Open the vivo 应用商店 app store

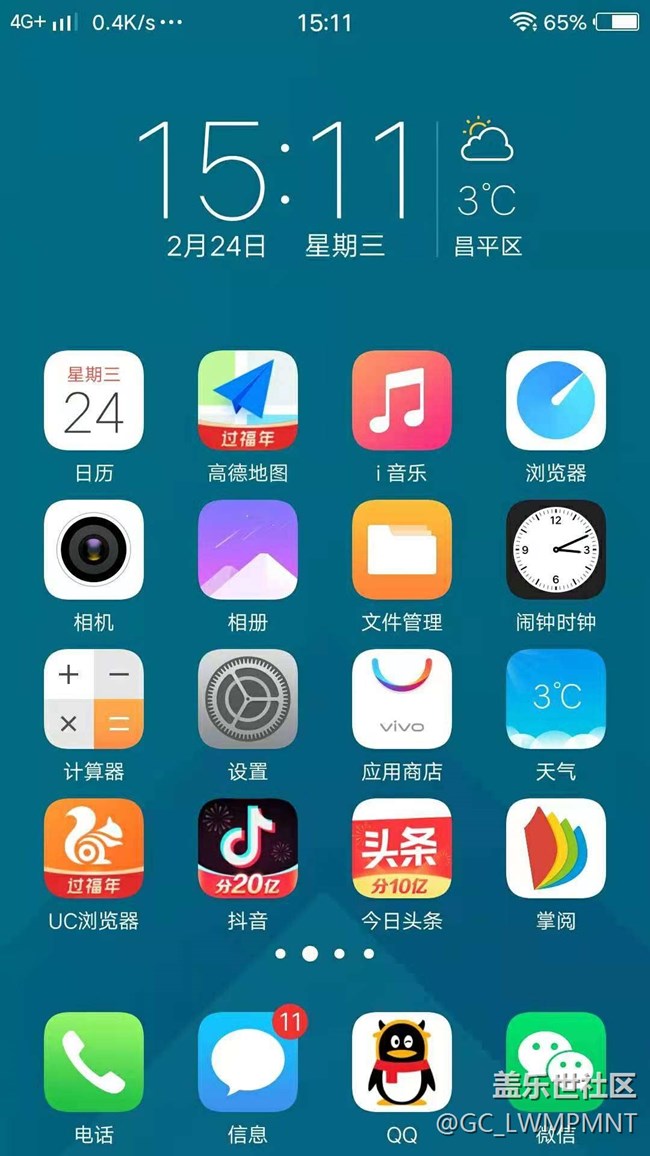[x=402, y=699]
